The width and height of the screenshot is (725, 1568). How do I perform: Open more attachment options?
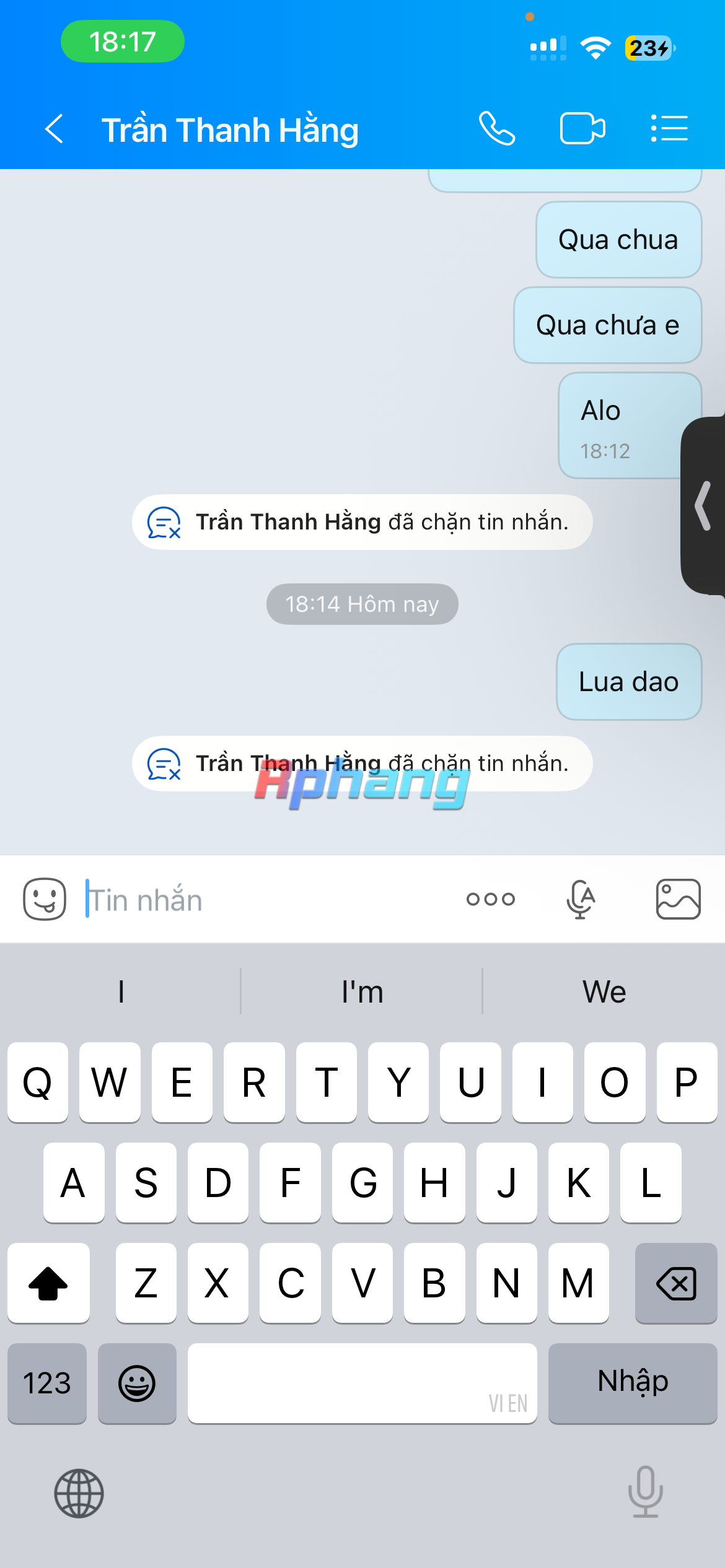pos(491,899)
